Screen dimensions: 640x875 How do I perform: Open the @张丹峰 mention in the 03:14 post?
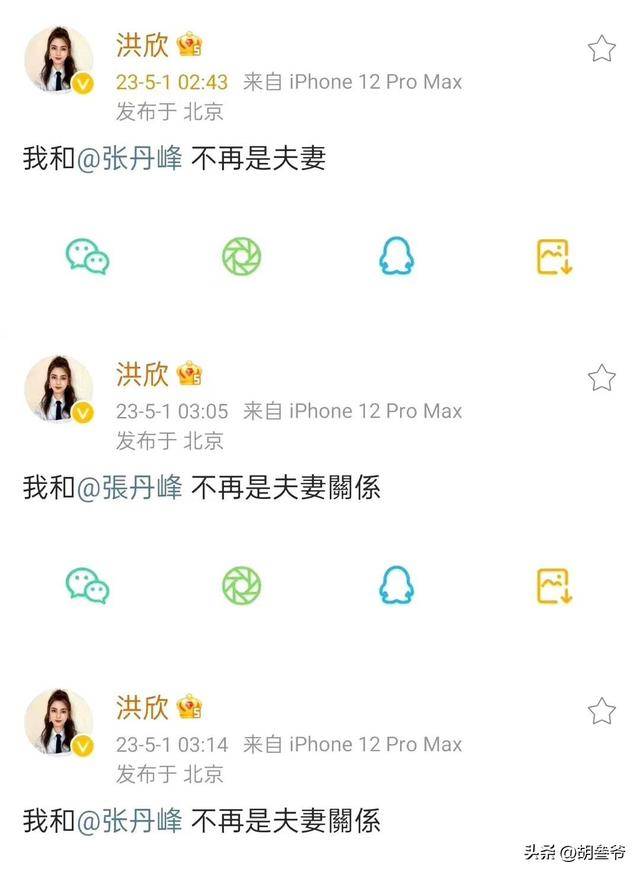click(x=130, y=821)
